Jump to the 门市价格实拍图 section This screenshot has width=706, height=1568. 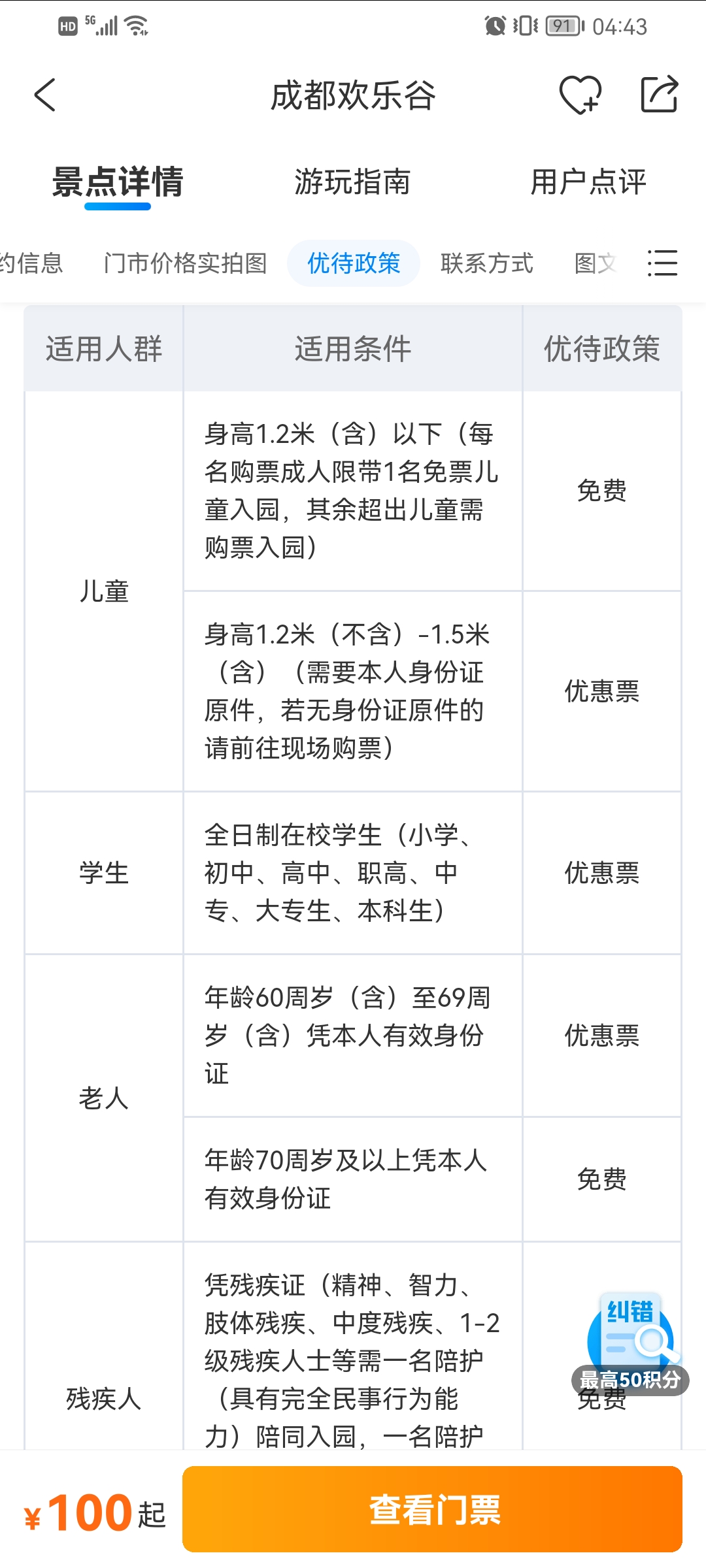pos(185,263)
